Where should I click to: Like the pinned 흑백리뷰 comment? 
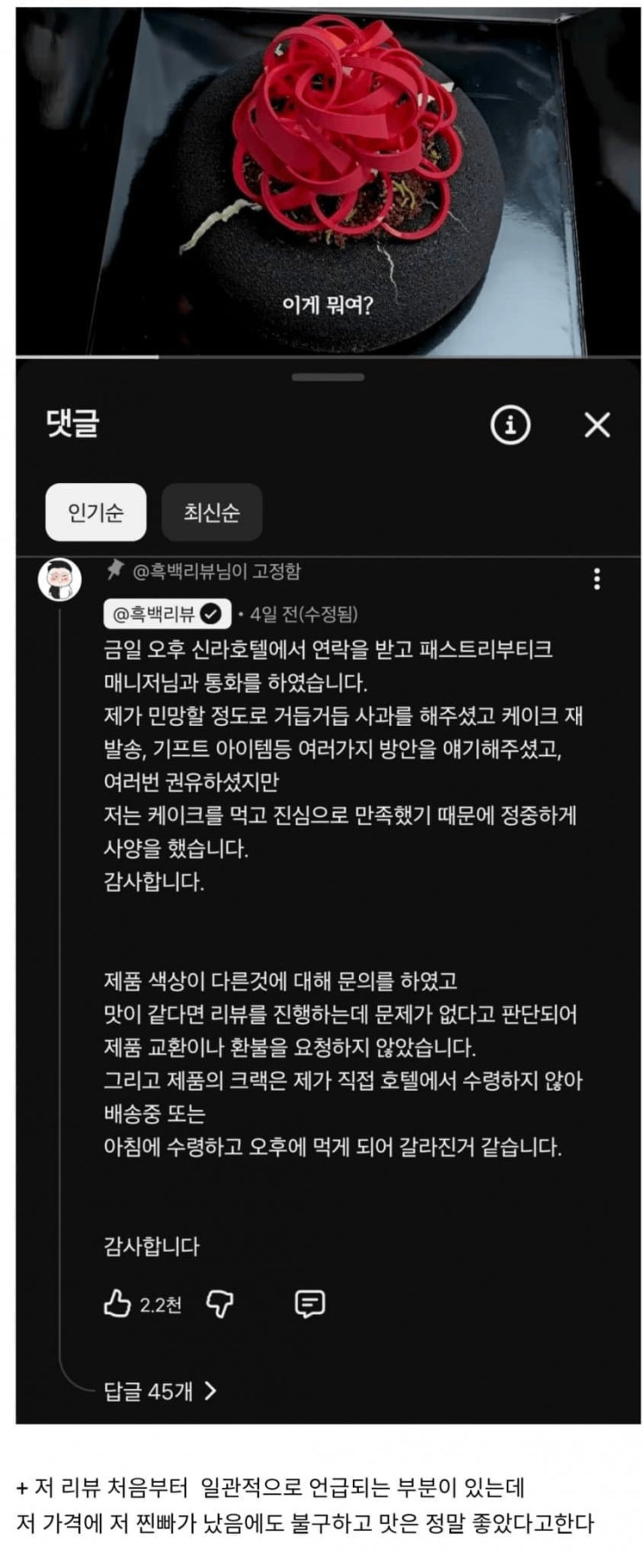[x=117, y=1303]
